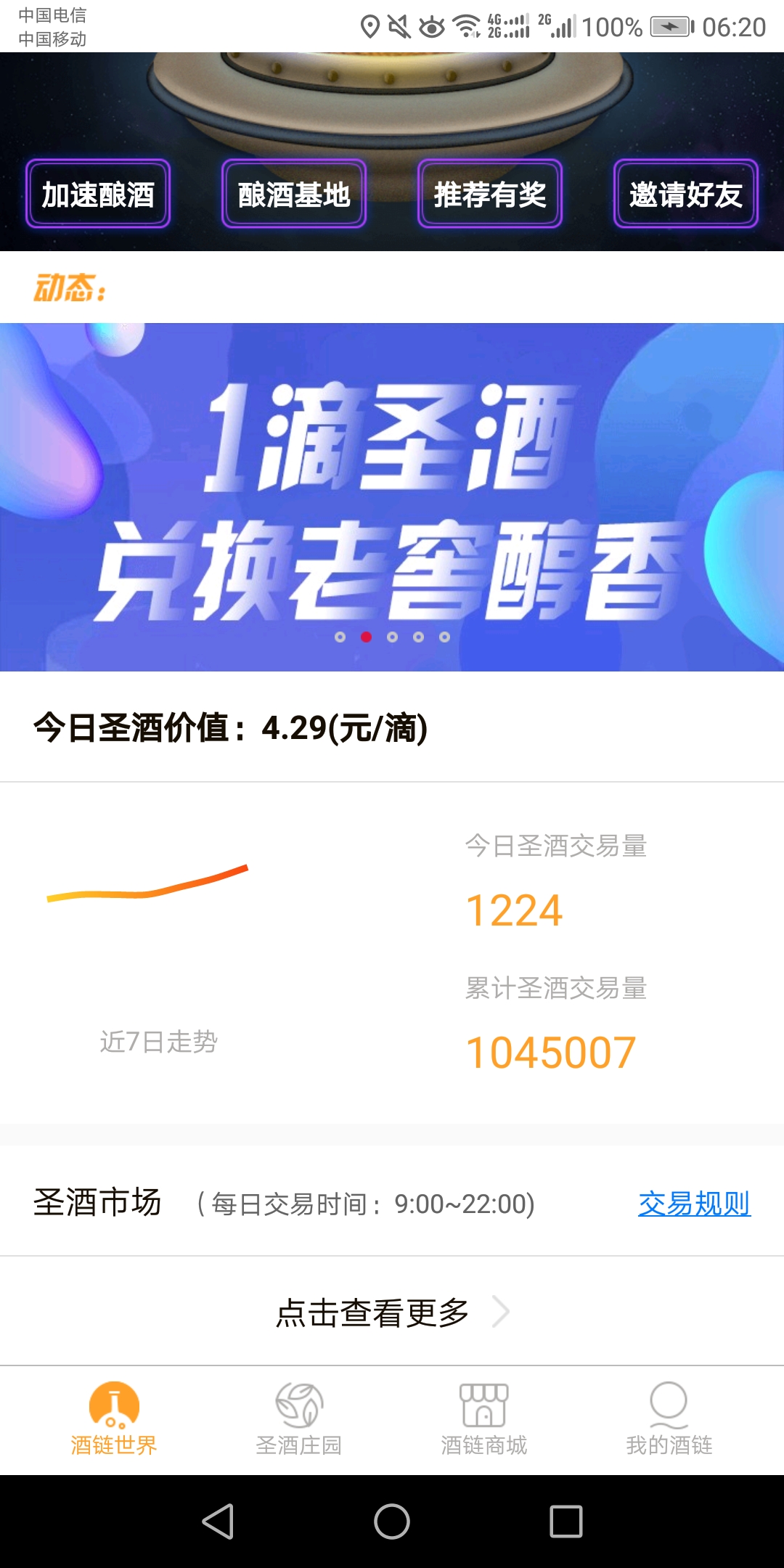Go back using the system back button
Screen dimensions: 784x1568
[x=218, y=1521]
